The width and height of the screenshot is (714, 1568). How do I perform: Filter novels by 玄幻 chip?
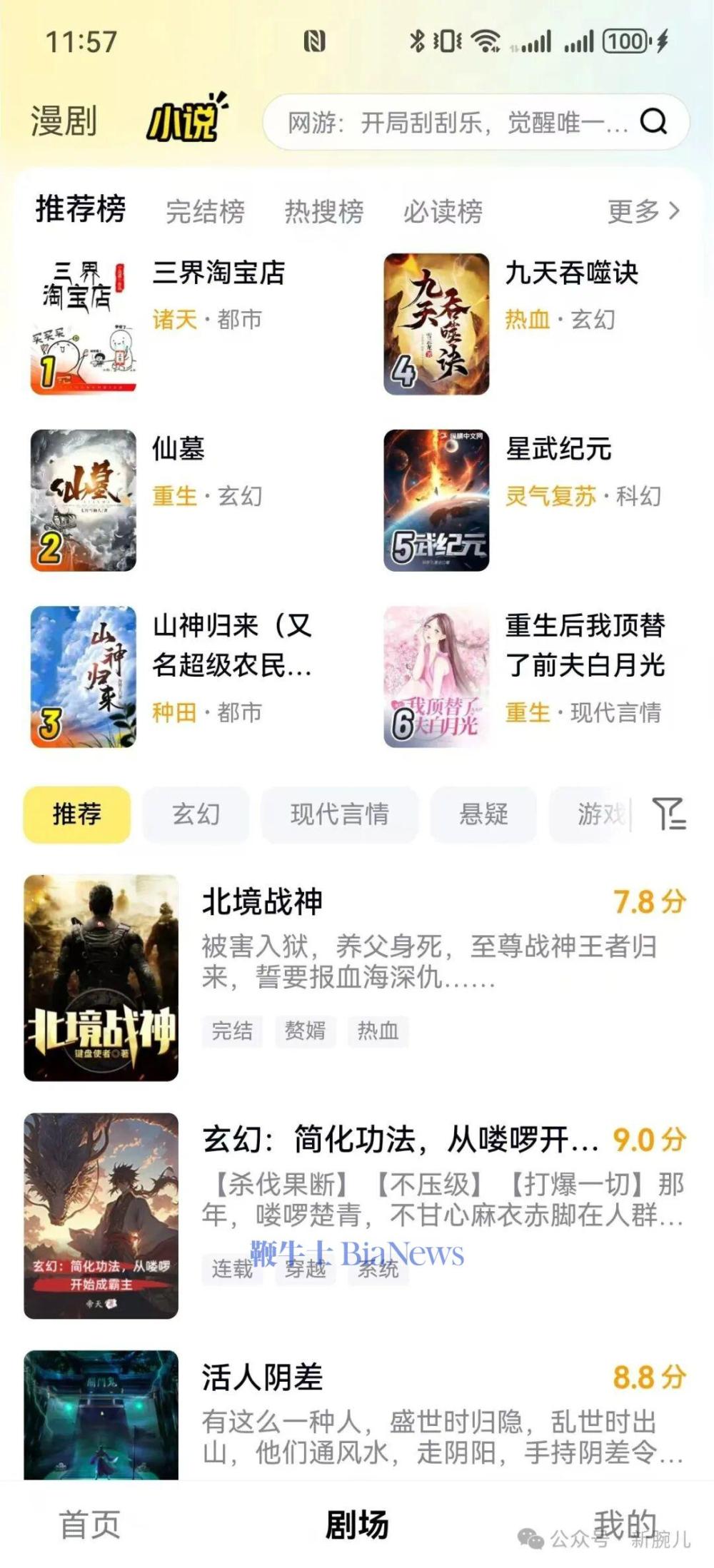tap(196, 814)
